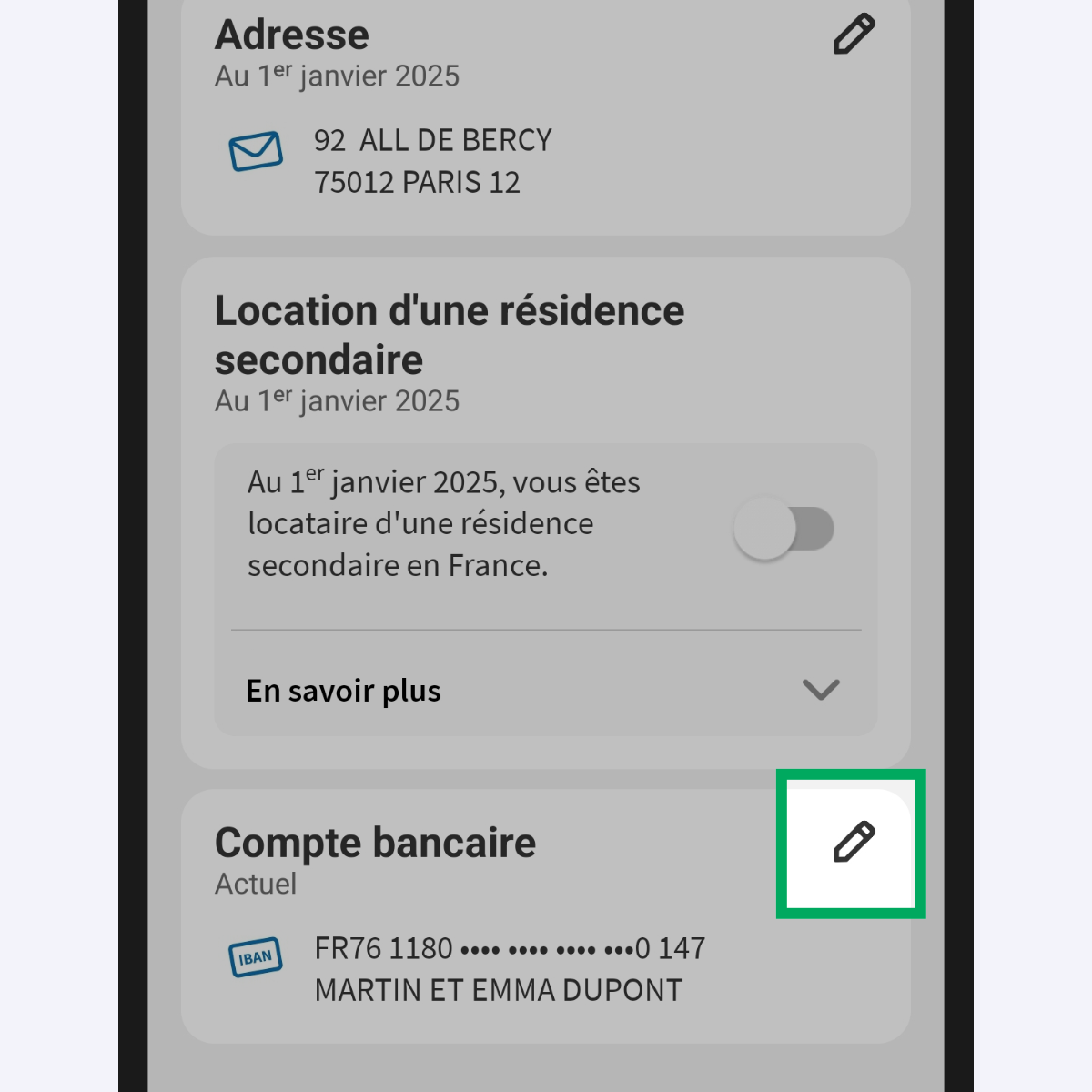Toggle the secondary residence rental switch
Viewport: 1092px width, 1092px height.
(x=784, y=529)
